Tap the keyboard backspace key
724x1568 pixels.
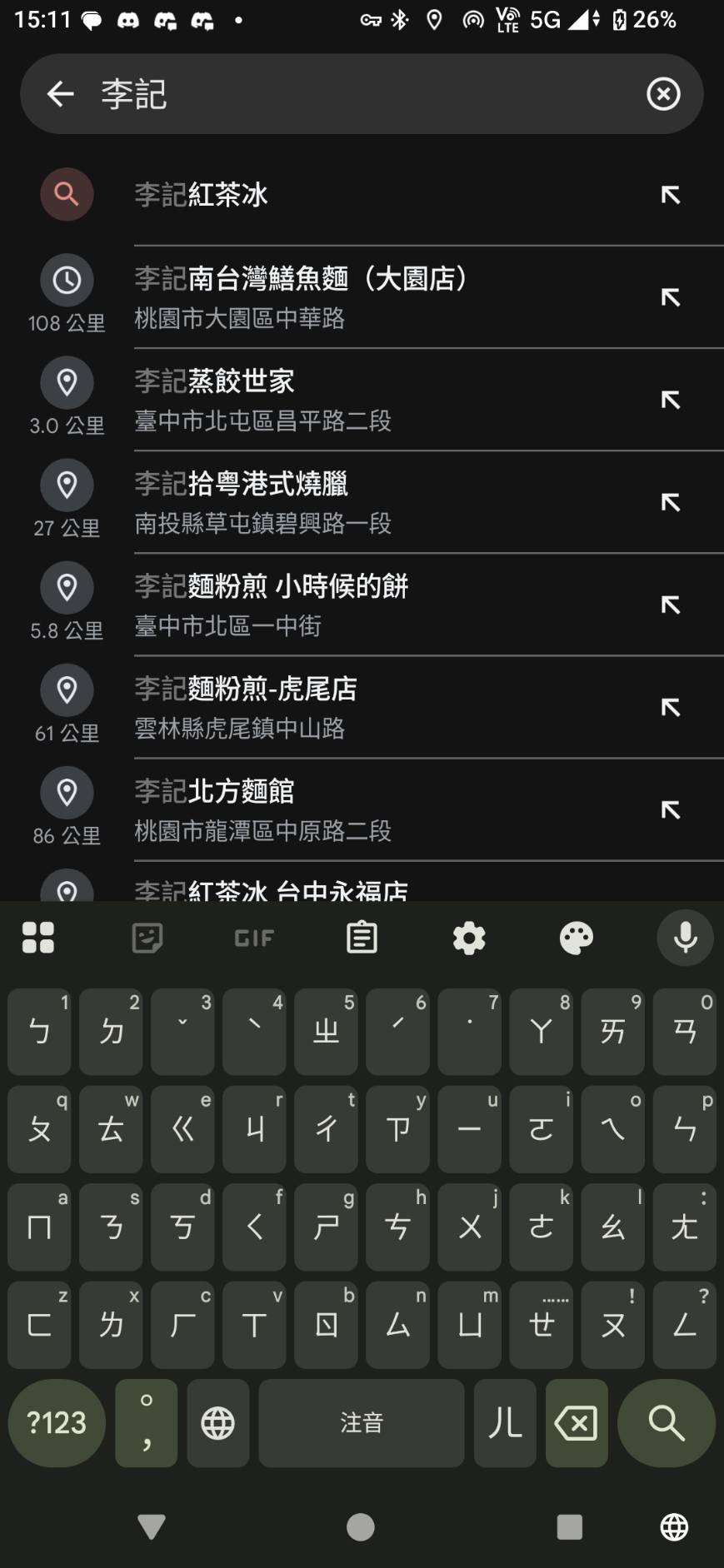(x=576, y=1423)
